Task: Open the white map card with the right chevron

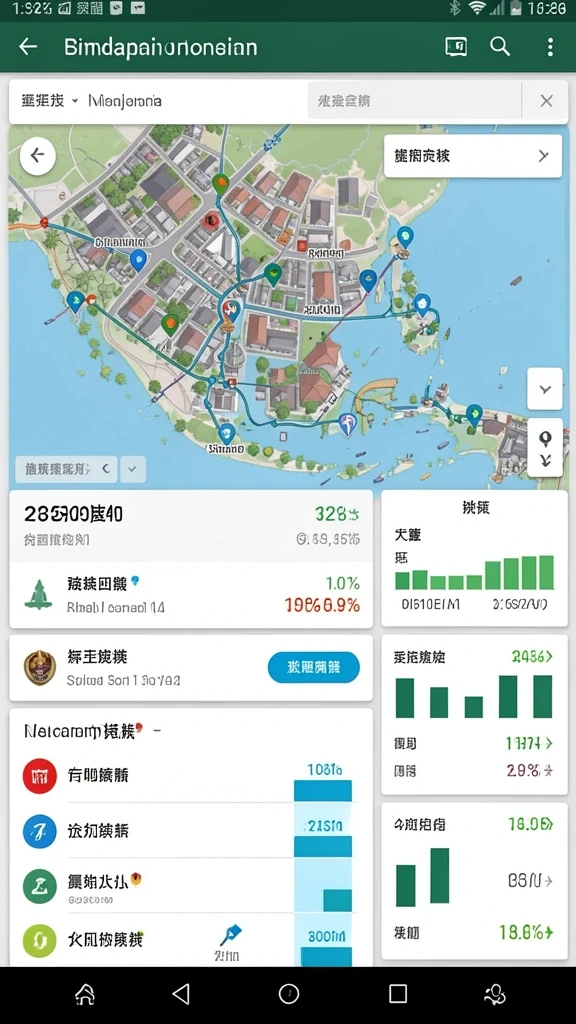Action: click(473, 155)
